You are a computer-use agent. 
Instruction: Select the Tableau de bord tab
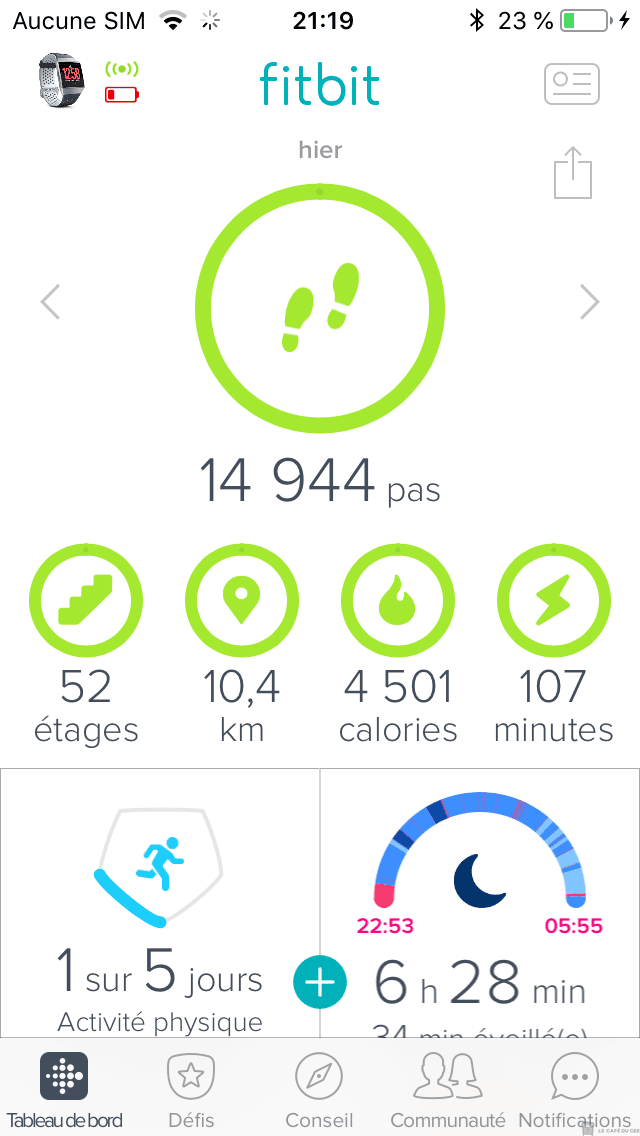pos(64,1090)
